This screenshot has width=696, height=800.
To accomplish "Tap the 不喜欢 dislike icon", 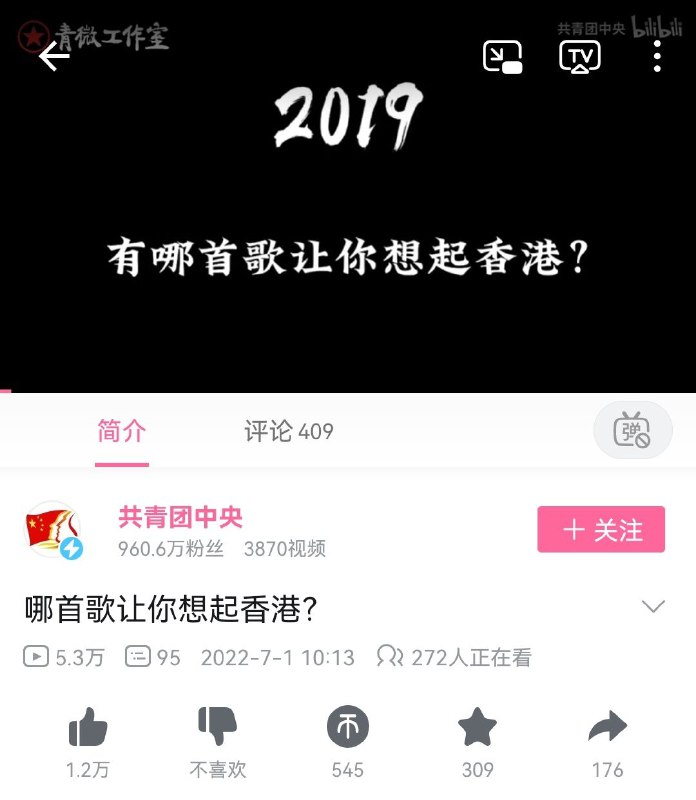I will point(217,727).
